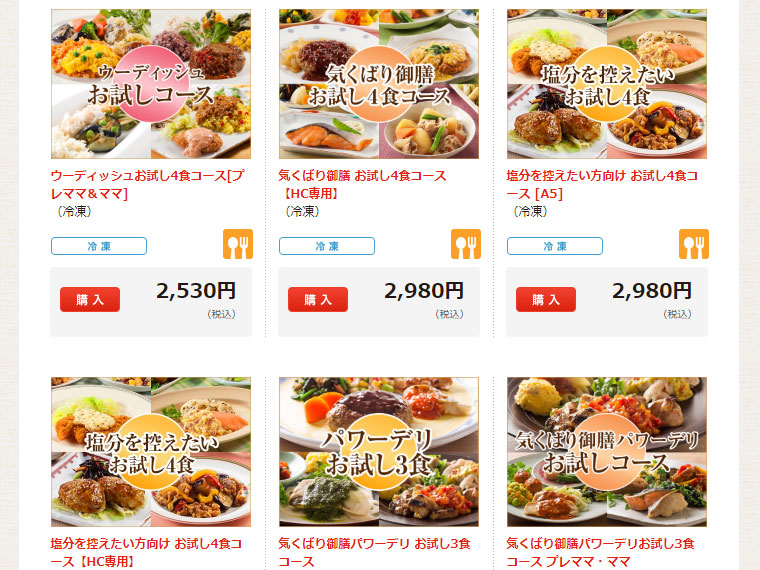Open 気くばり御膳パワーデリ お試し3食コース link
This screenshot has height=570, width=760.
[374, 552]
